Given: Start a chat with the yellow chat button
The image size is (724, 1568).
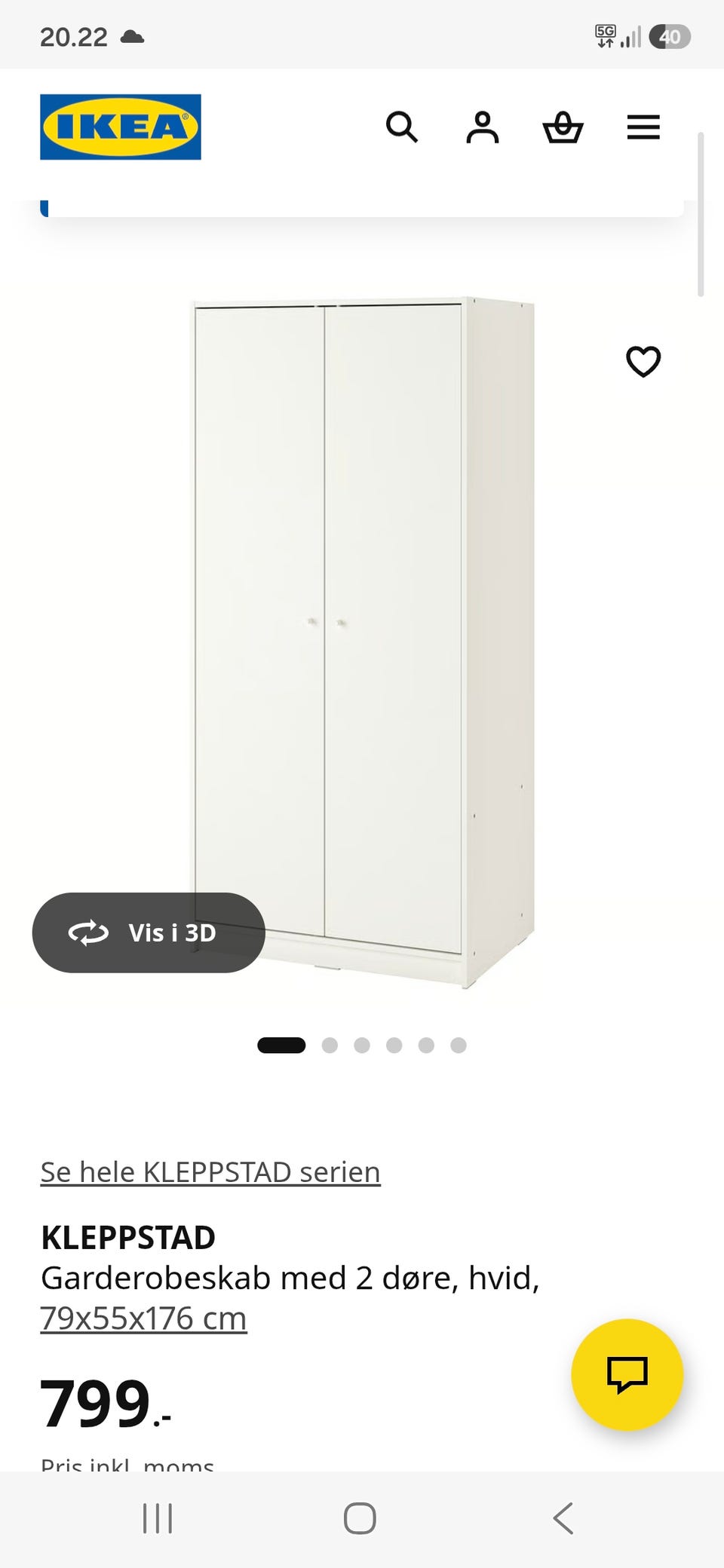Looking at the screenshot, I should 627,1374.
